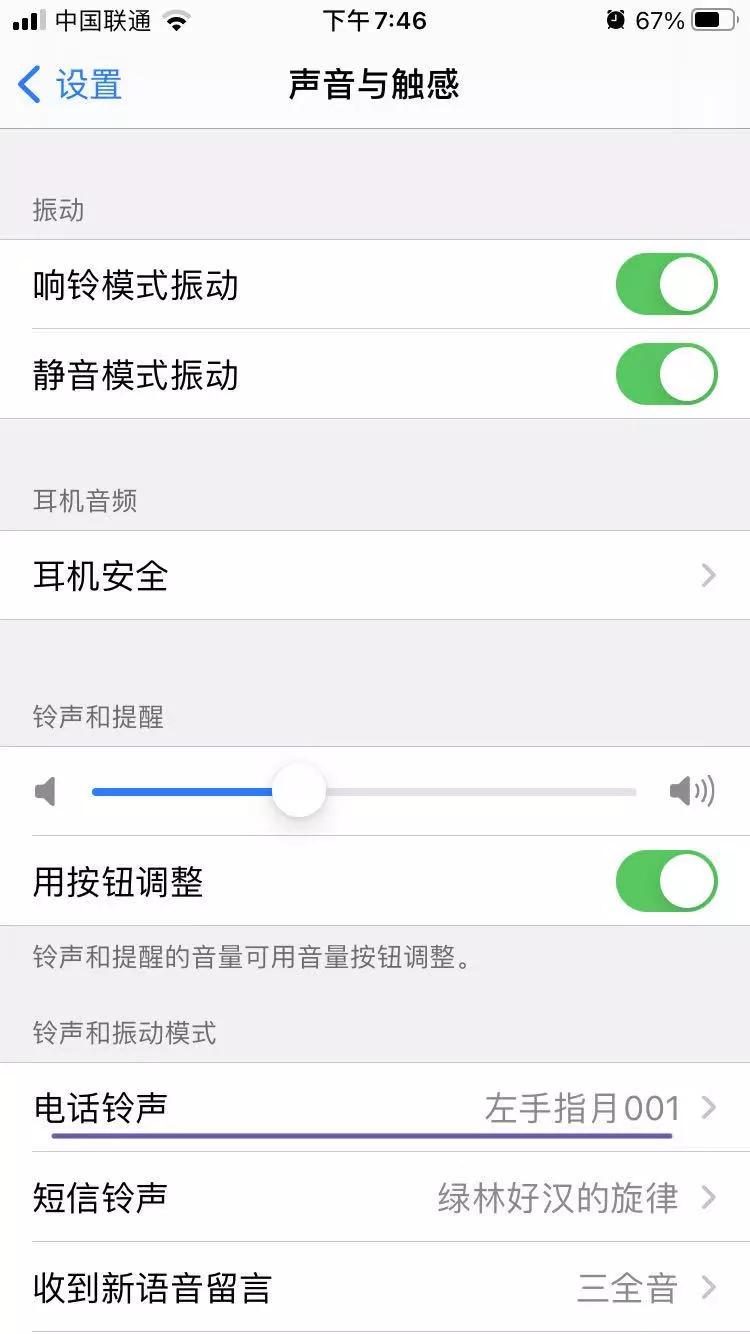The image size is (750, 1334).
Task: Tap the loud speaker icon right of the volume slider
Action: pyautogui.click(x=693, y=791)
